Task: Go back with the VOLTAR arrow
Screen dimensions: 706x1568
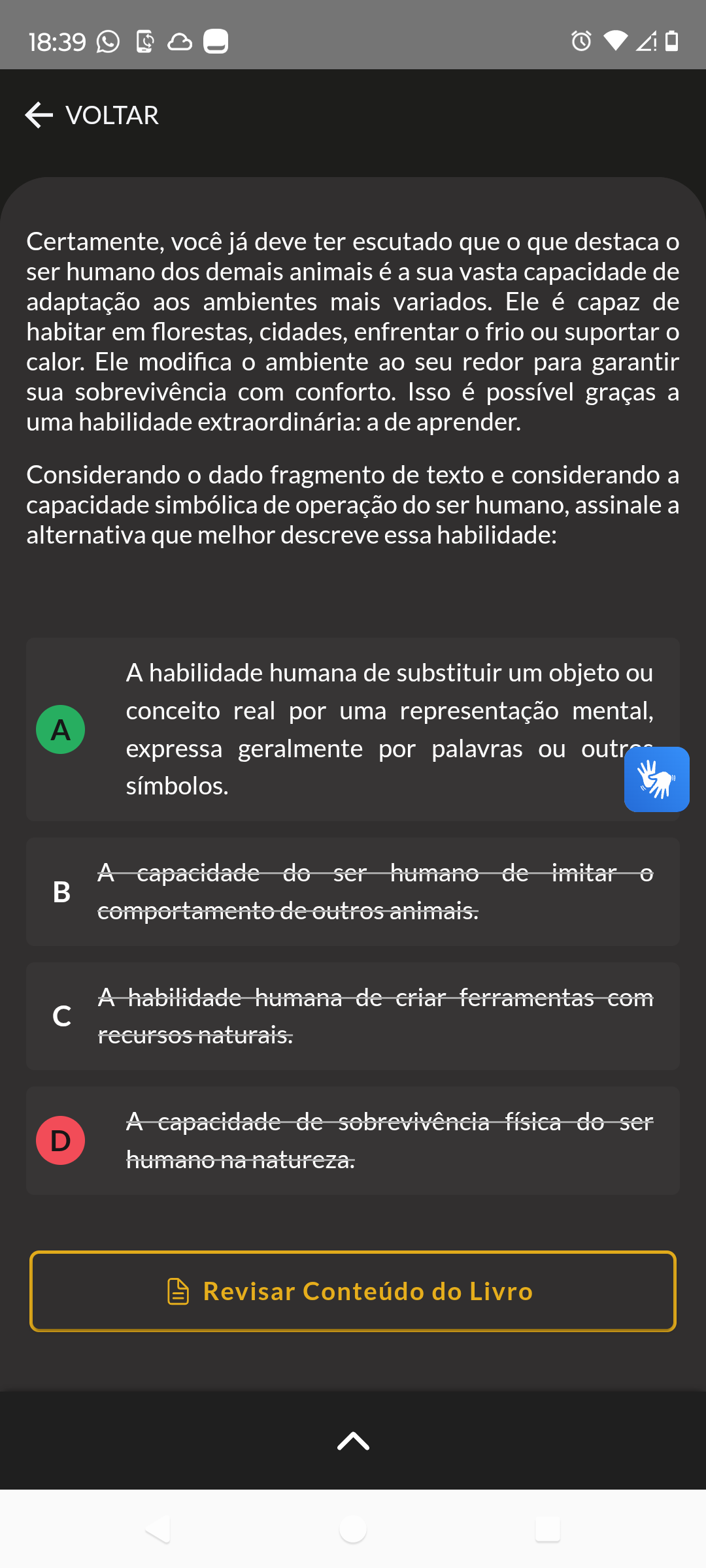Action: point(92,115)
